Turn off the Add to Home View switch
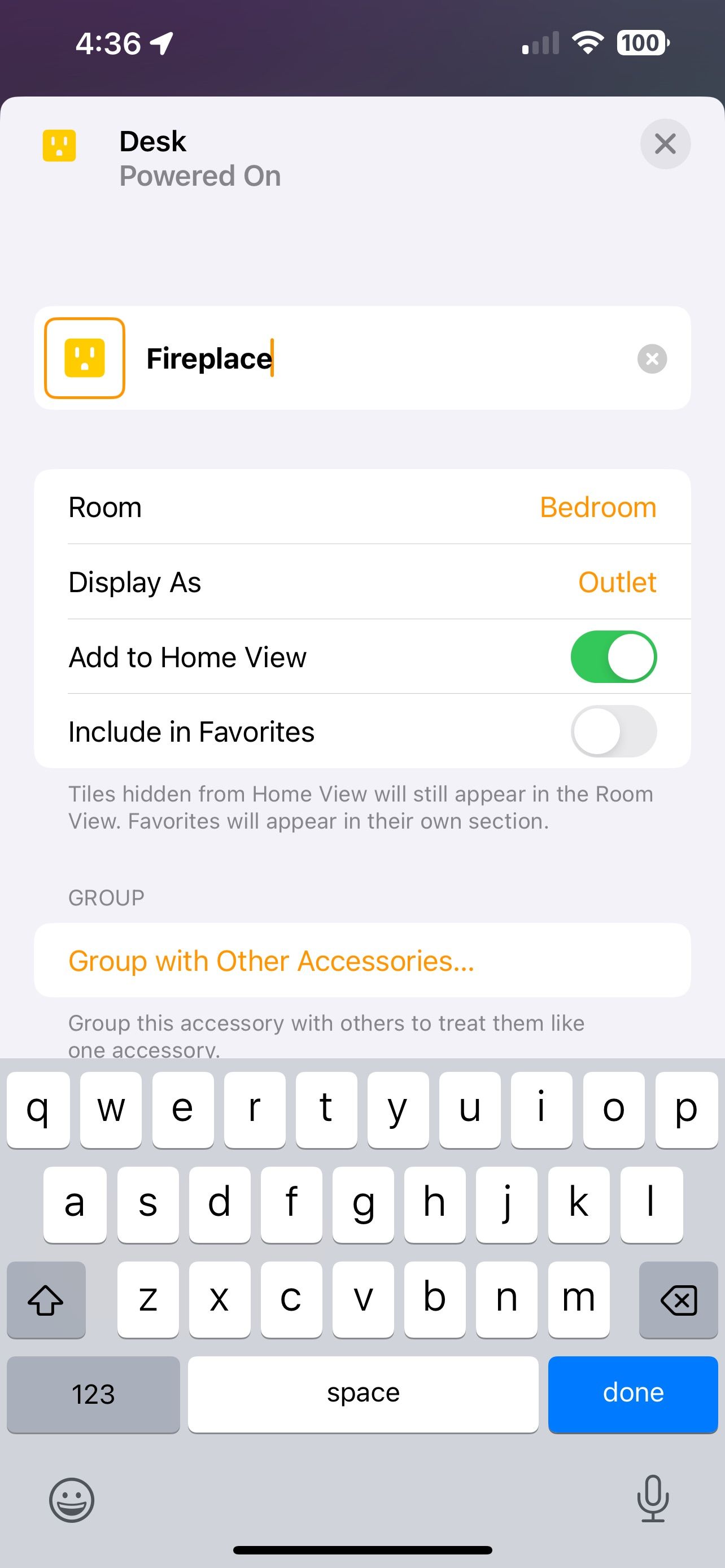 coord(614,657)
